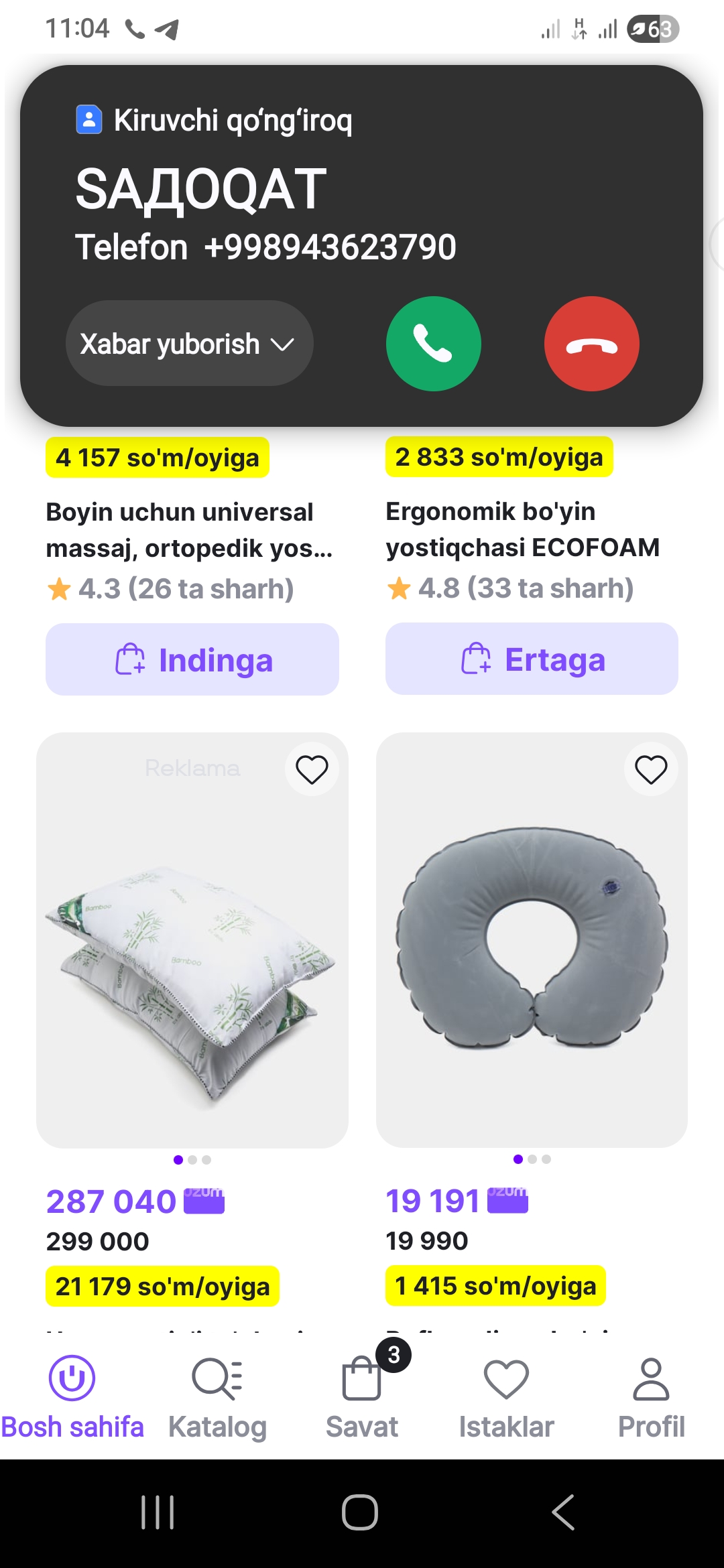Open the grey inflatable neck pillow card
Screen dimensions: 724x1568
(x=532, y=940)
